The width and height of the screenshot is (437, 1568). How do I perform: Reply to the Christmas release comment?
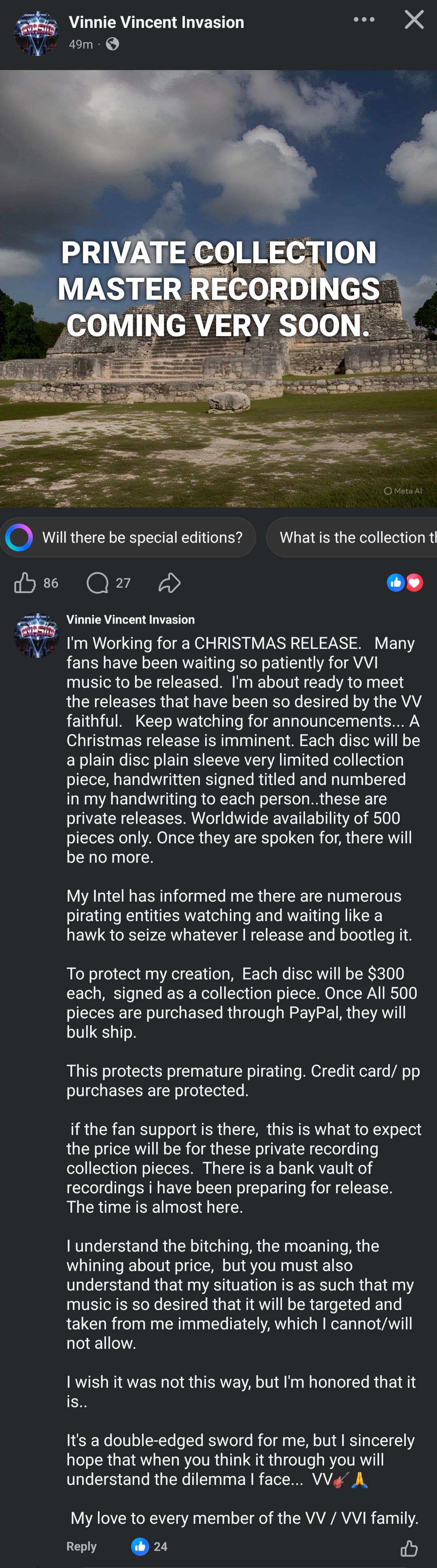[81, 1546]
